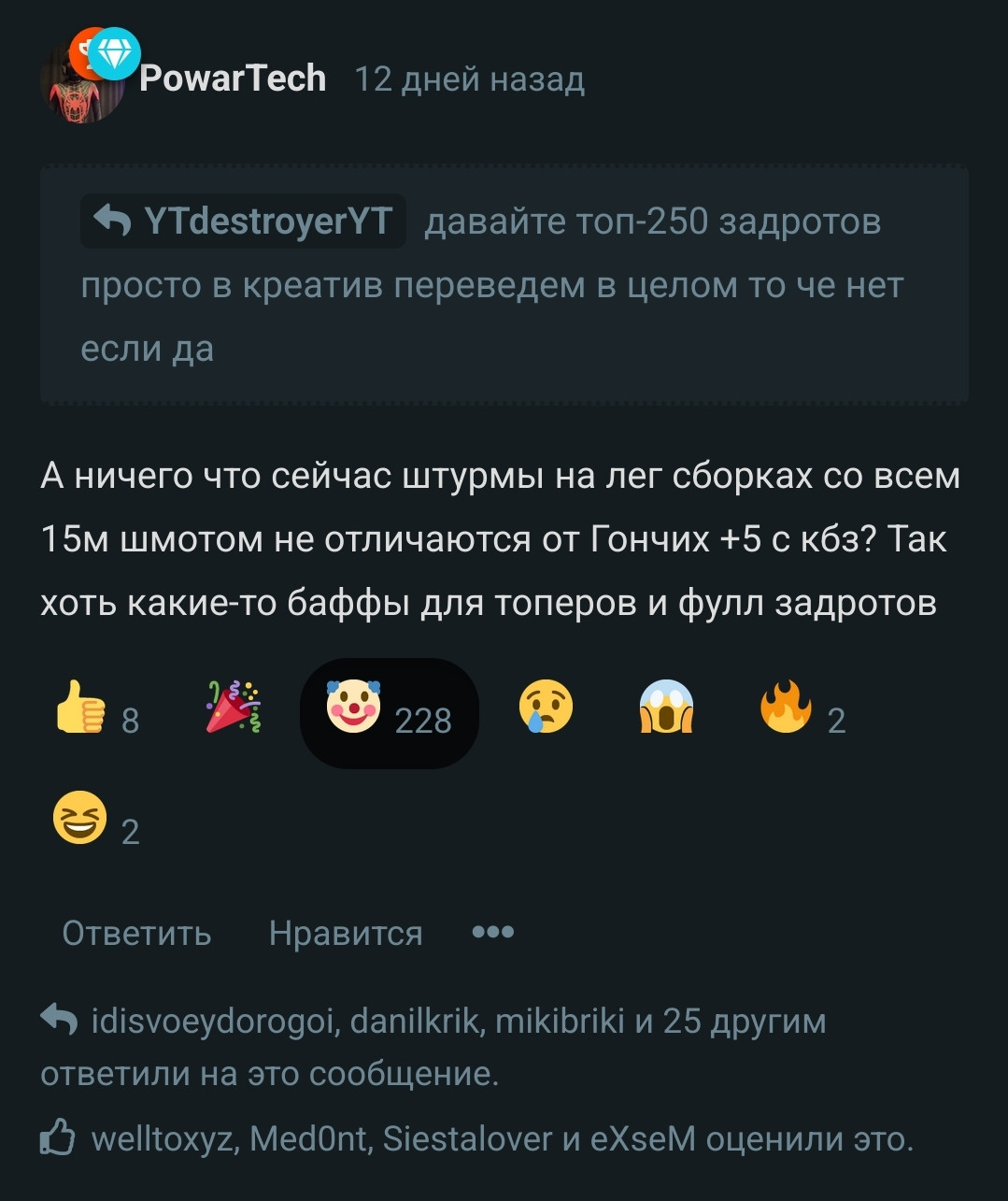Open idisvoeydorogoi's reply
This screenshot has width=1008, height=1201.
coord(213,1022)
